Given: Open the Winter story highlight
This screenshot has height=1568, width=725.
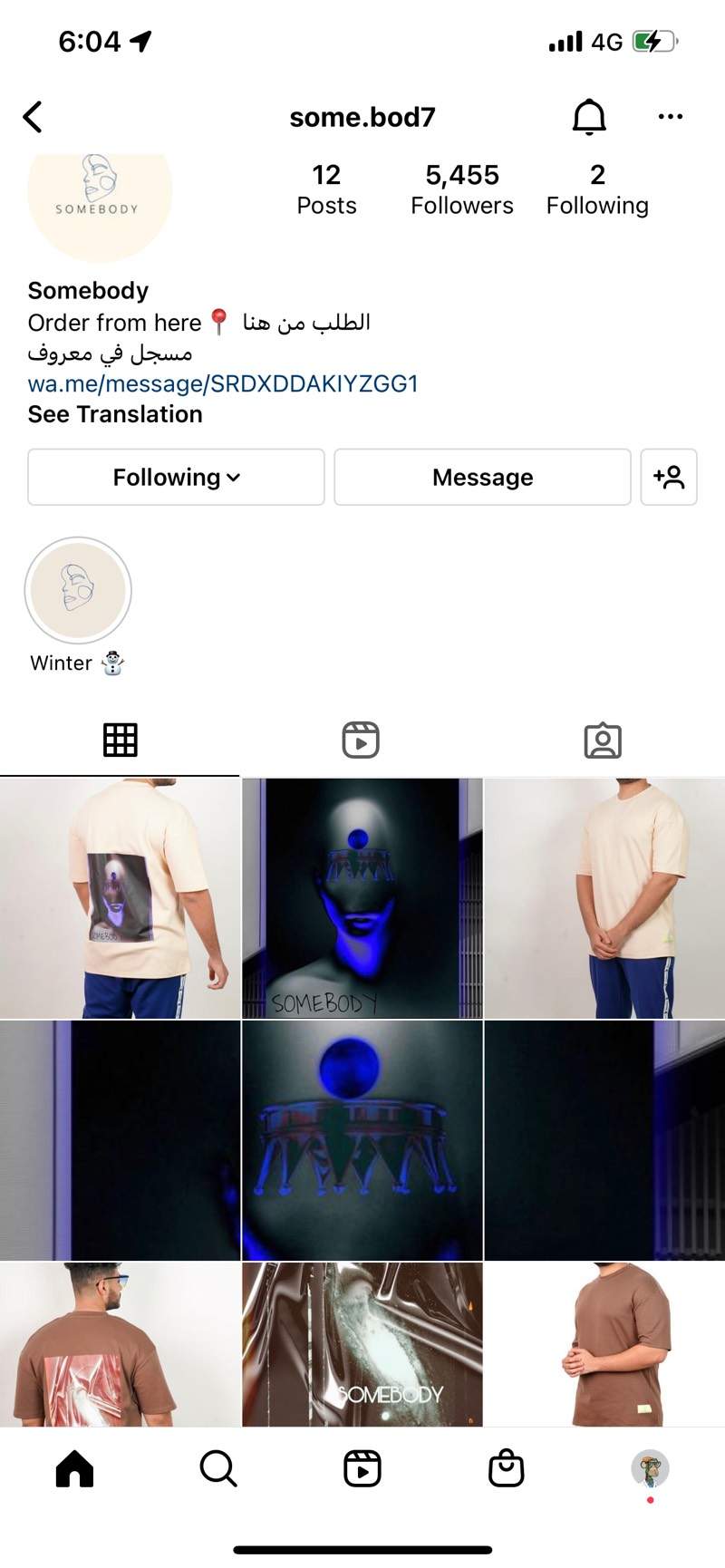Looking at the screenshot, I should (78, 591).
